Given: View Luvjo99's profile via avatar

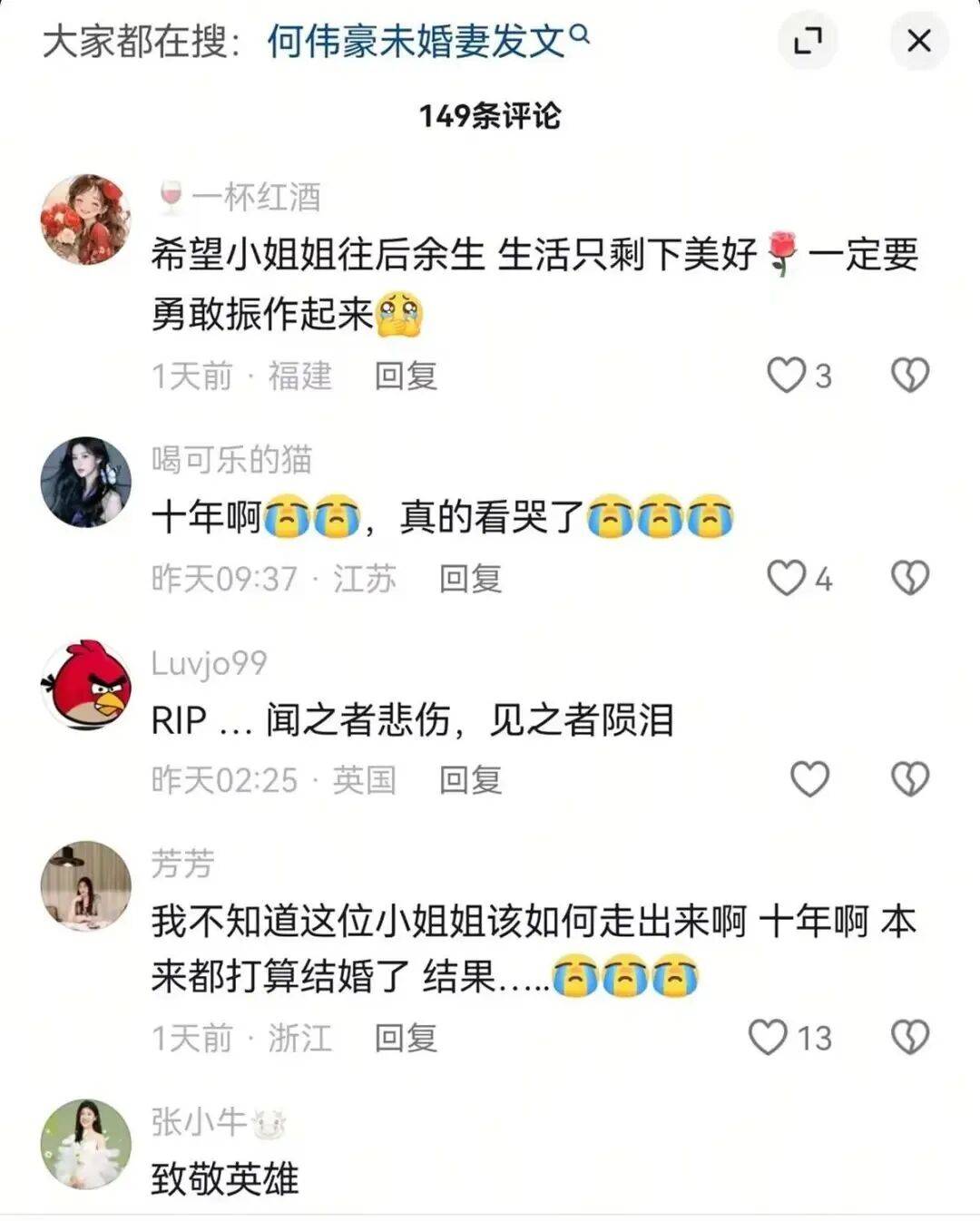Looking at the screenshot, I should pyautogui.click(x=86, y=685).
